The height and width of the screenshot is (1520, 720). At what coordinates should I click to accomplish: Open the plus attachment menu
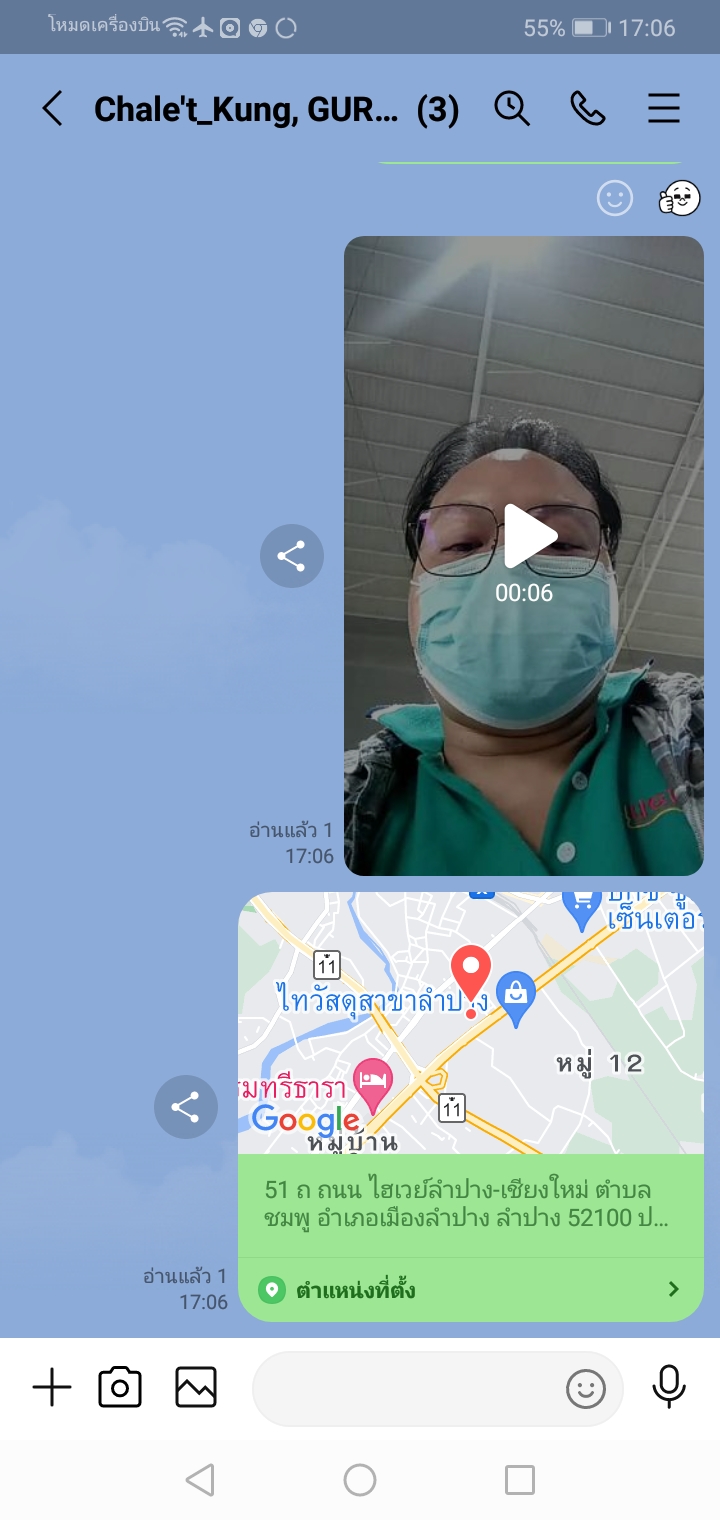pos(52,1388)
